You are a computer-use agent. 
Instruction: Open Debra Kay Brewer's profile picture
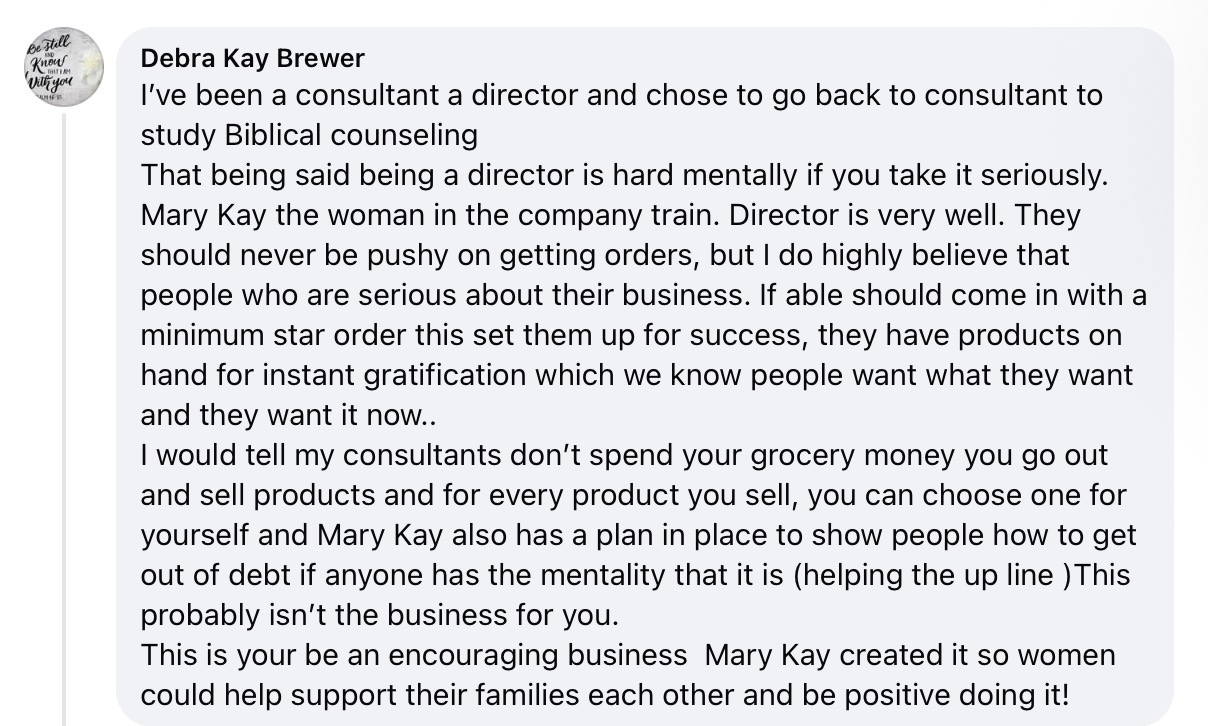(64, 66)
